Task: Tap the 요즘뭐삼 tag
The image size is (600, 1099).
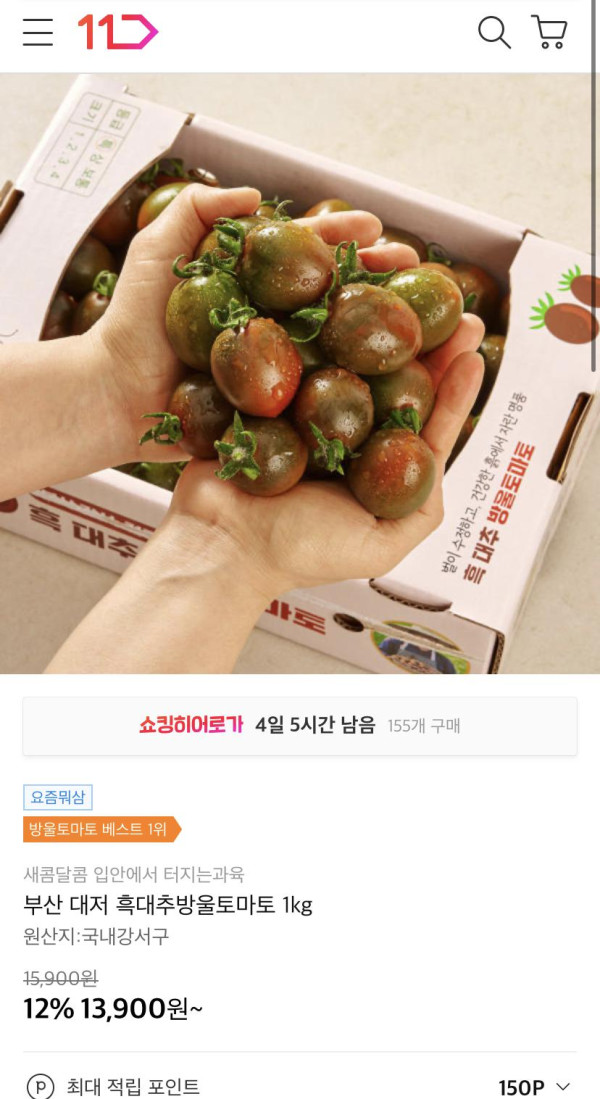Action: click(x=58, y=797)
